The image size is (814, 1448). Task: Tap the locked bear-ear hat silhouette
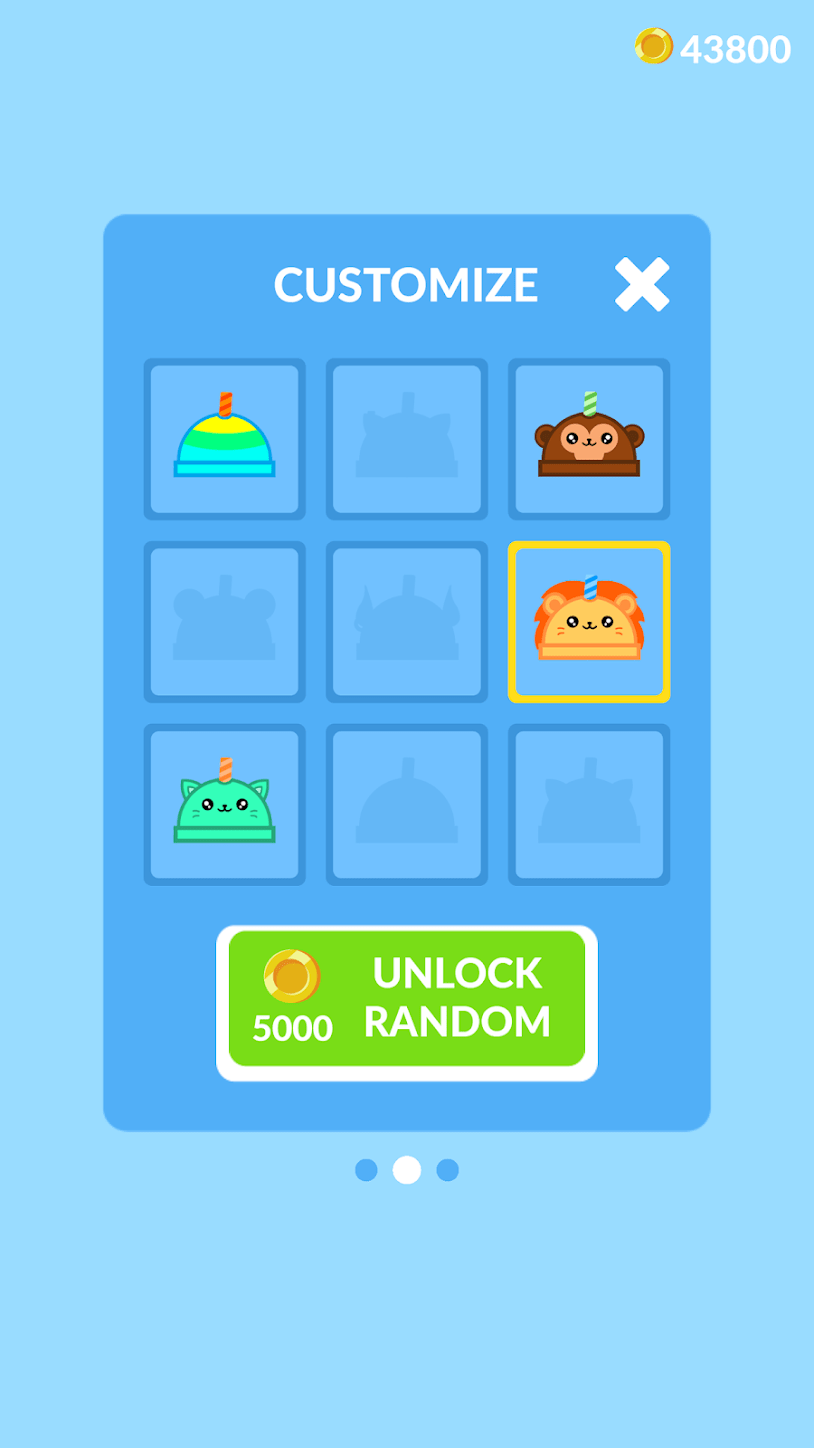(x=224, y=620)
